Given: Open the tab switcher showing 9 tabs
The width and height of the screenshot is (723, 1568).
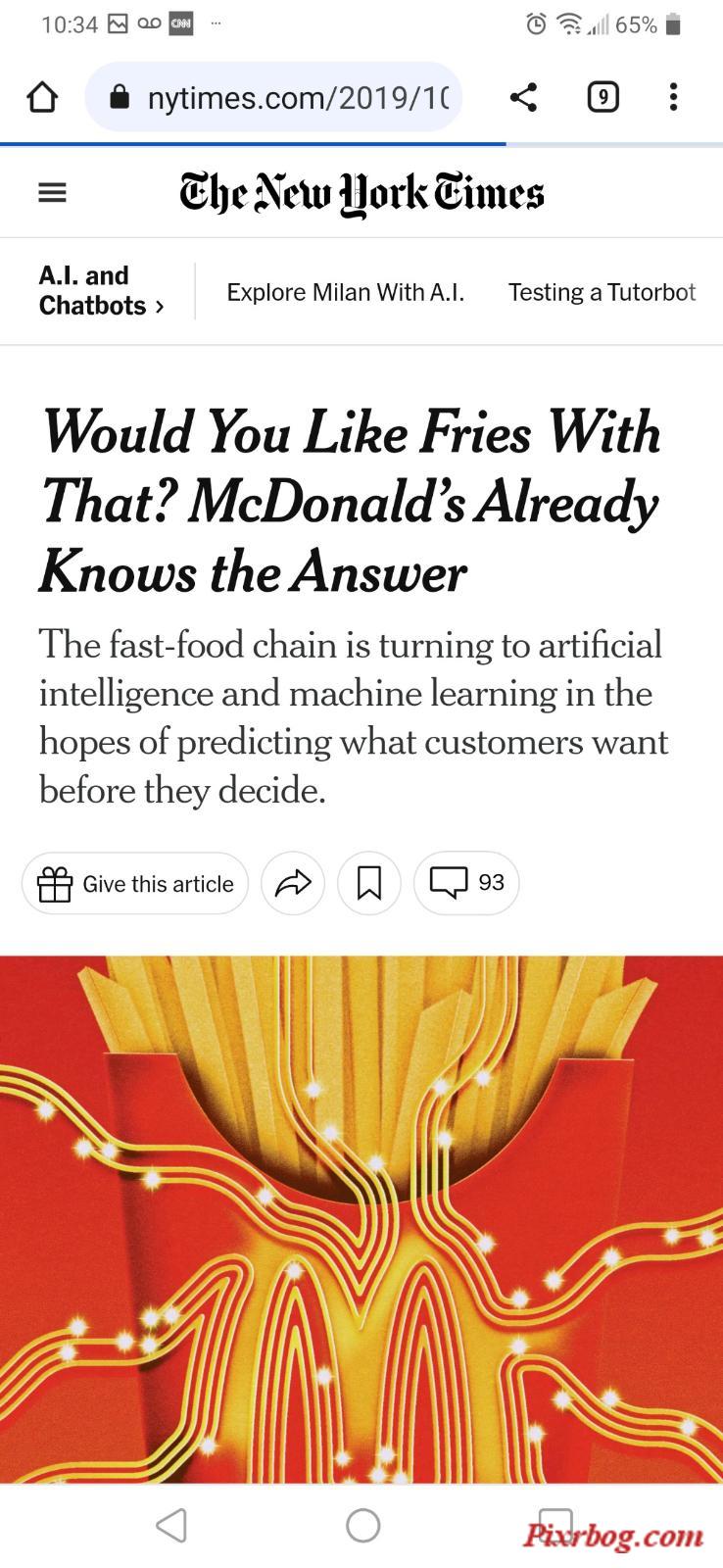Looking at the screenshot, I should point(602,97).
